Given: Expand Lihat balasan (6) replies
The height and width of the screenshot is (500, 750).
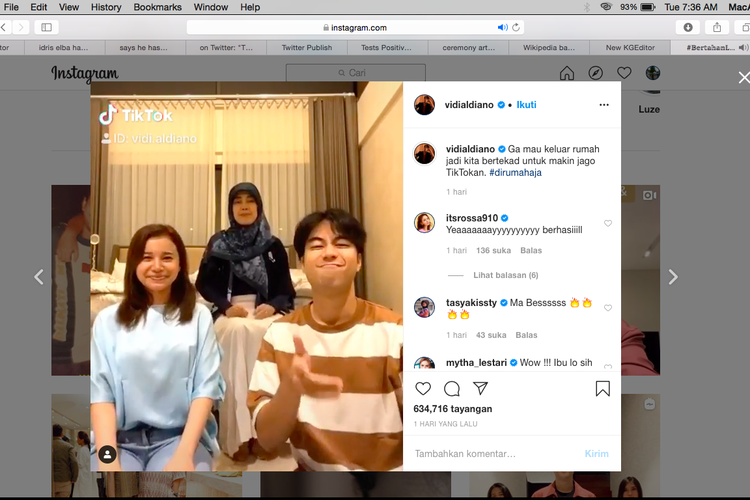Looking at the screenshot, I should point(505,275).
